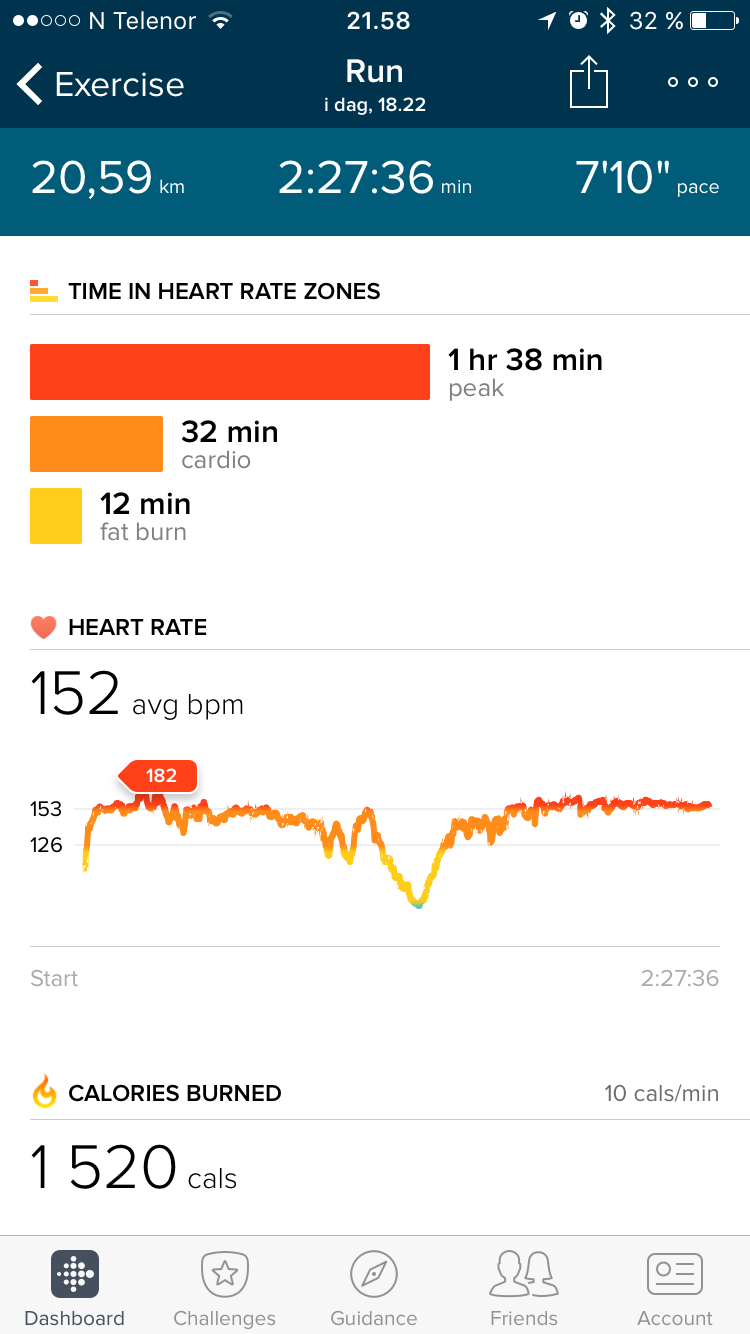Tap the Friends silhouettes icon
This screenshot has height=1334, width=750.
point(524,1272)
